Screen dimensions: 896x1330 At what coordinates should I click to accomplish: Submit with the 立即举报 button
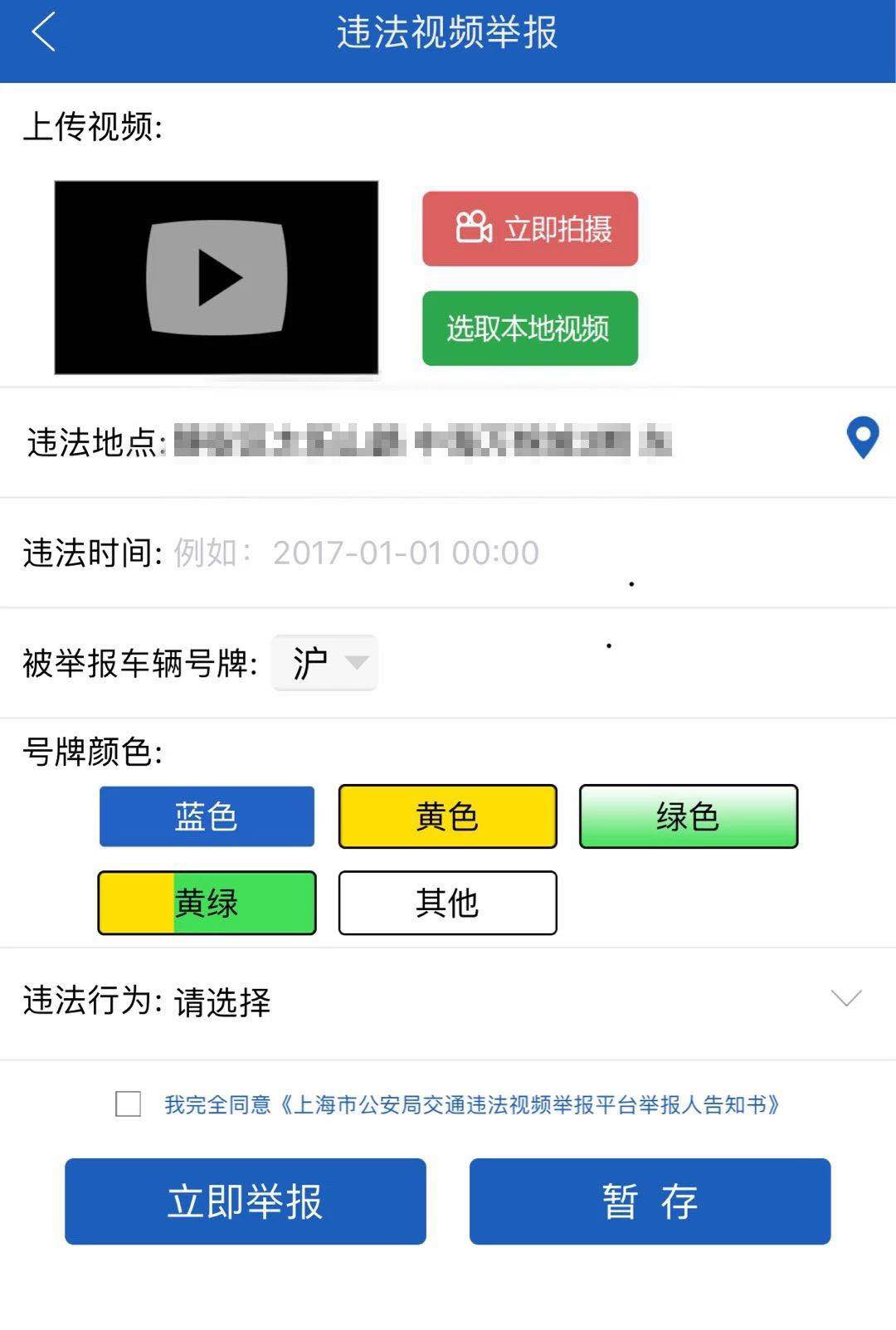coord(246,1201)
